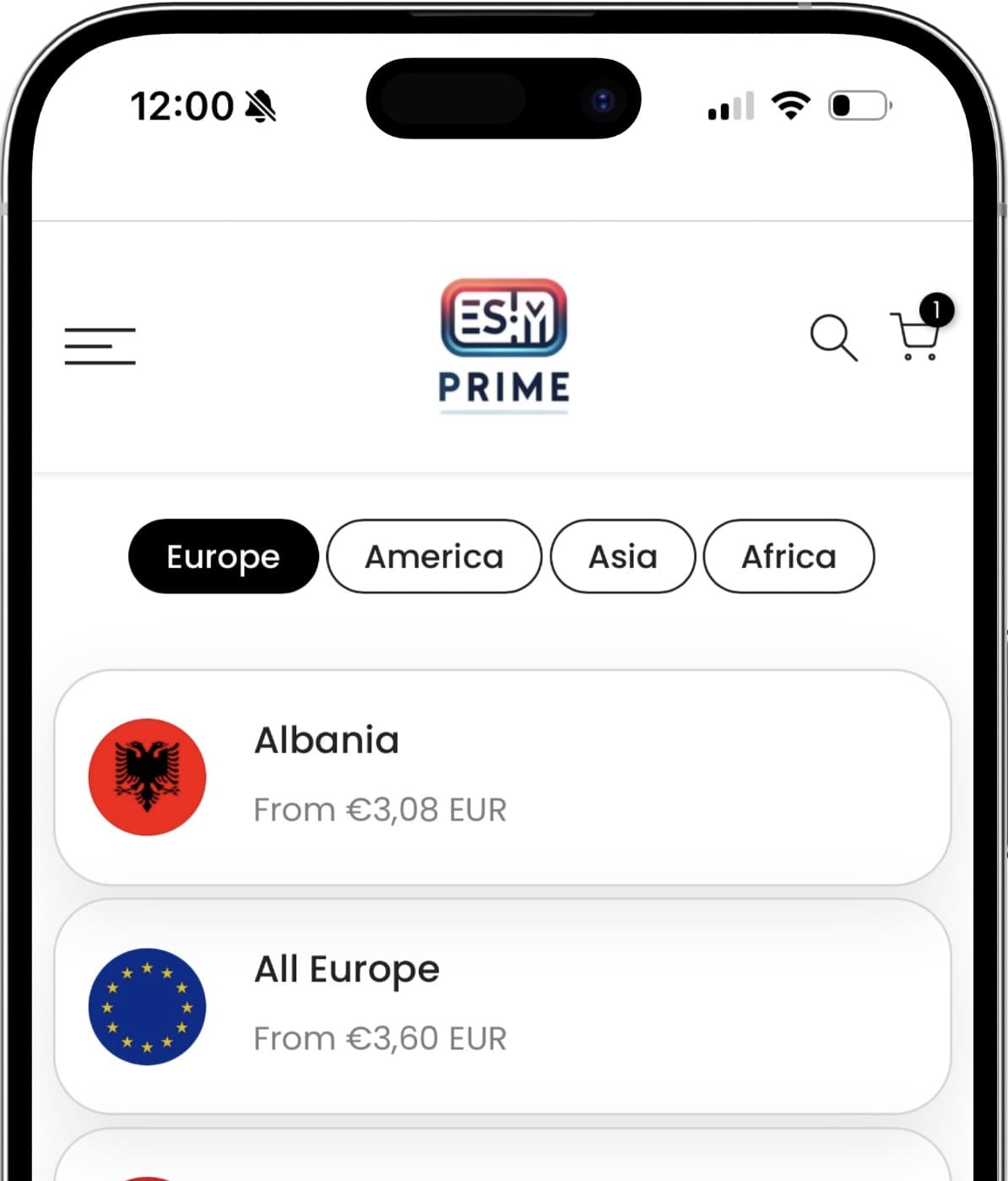
Task: Open the search icon
Action: (833, 338)
